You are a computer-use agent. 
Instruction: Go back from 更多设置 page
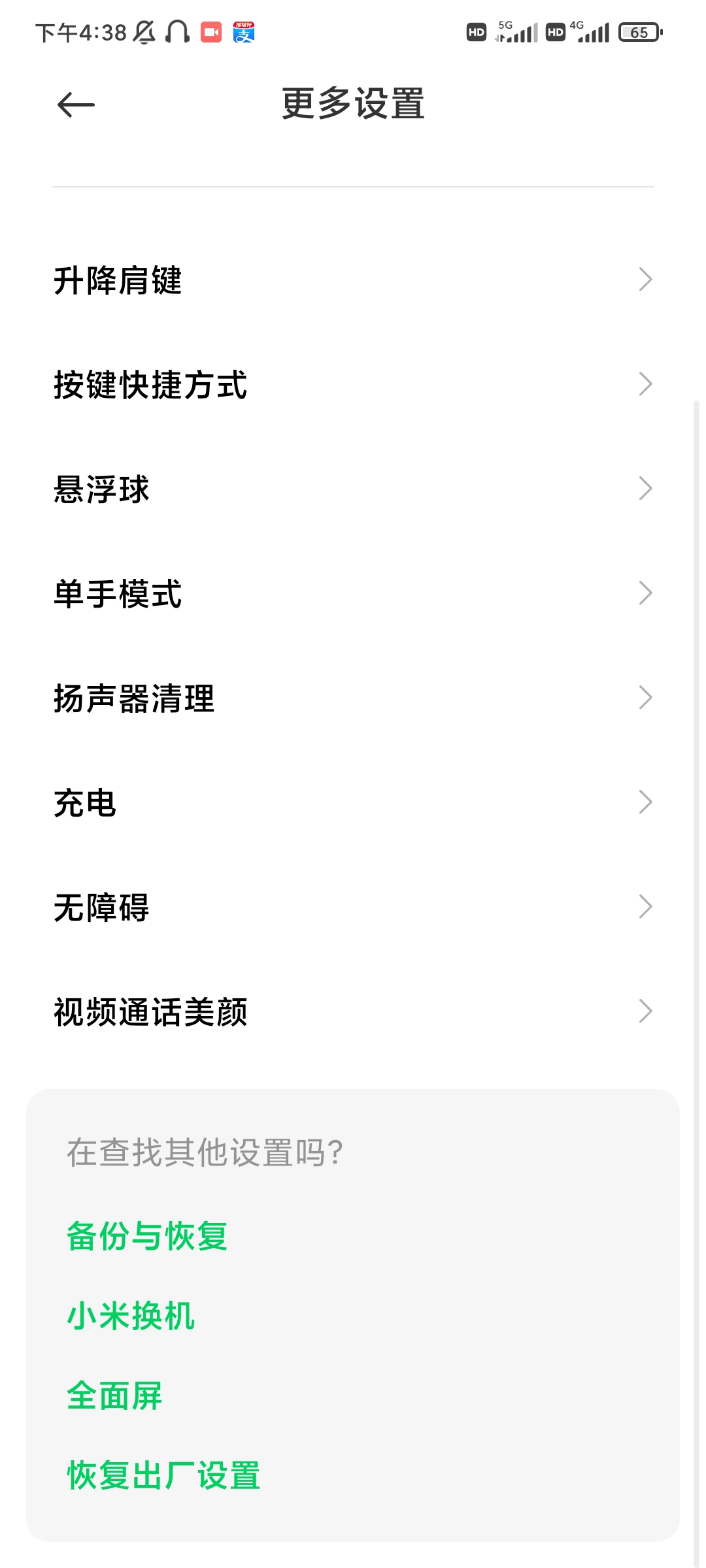[x=76, y=105]
